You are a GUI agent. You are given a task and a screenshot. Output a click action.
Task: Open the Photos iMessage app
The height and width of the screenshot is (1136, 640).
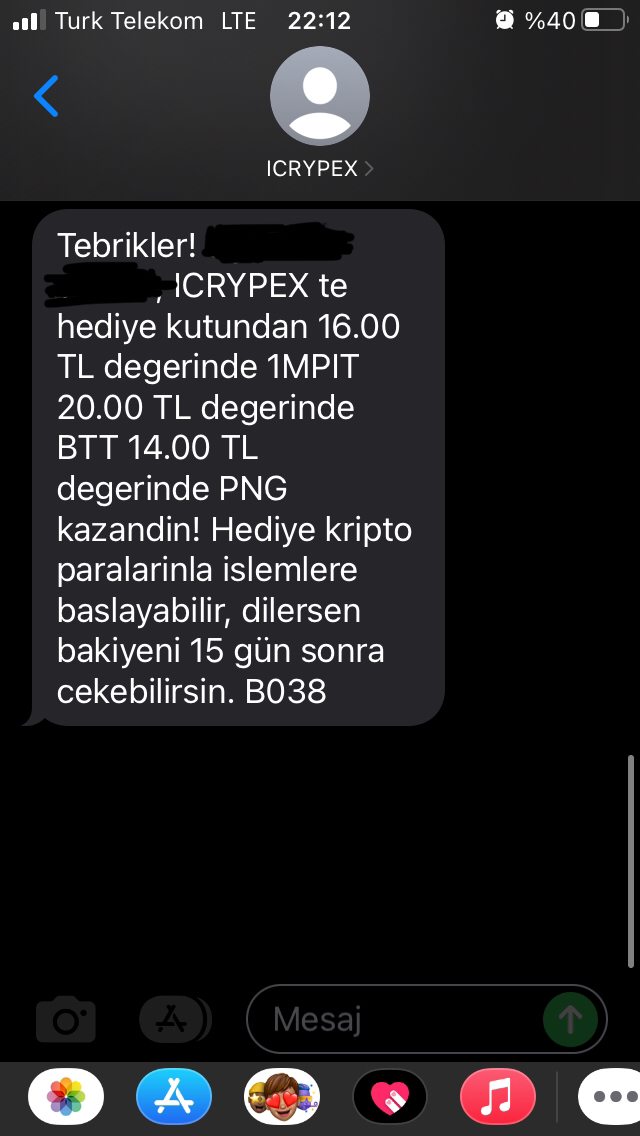(x=66, y=1096)
